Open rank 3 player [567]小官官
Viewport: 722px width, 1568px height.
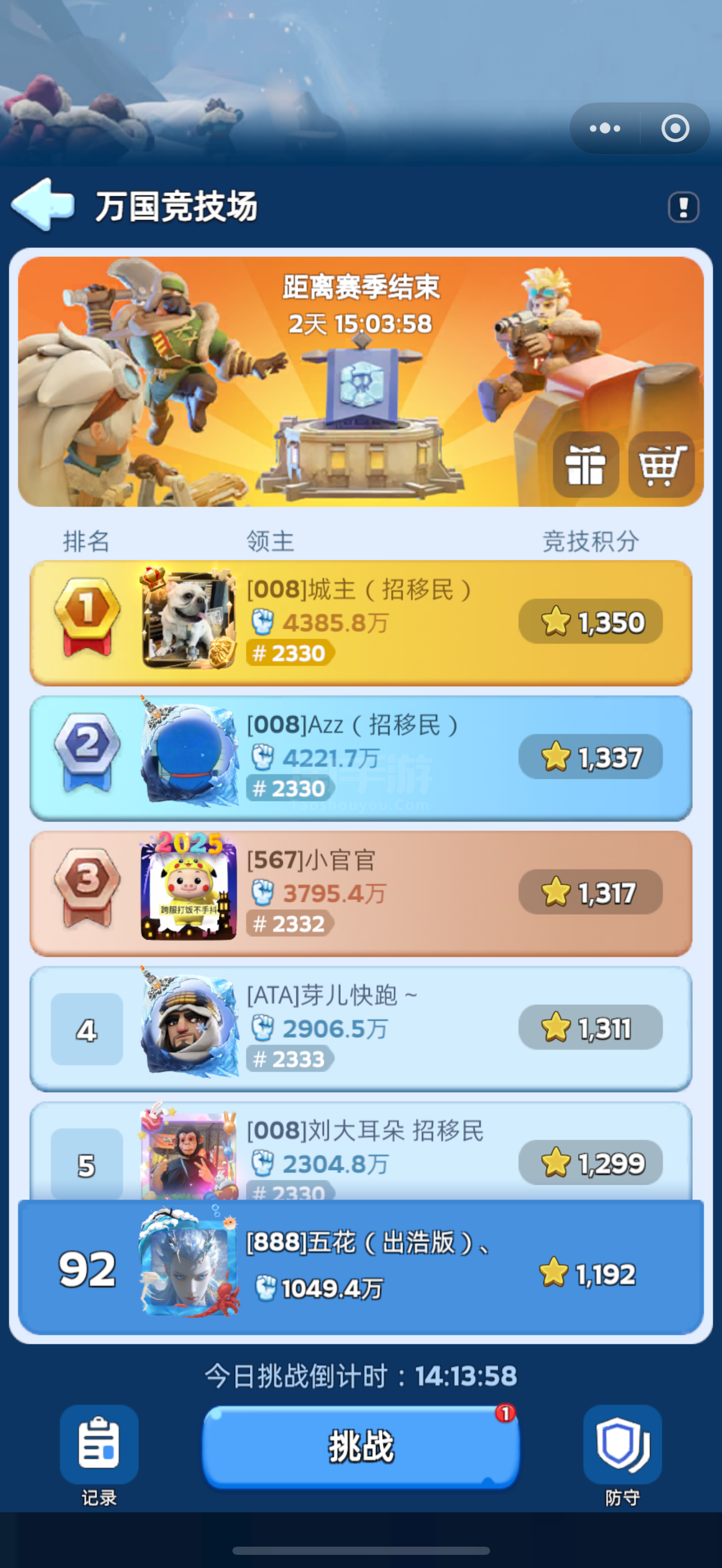360,893
